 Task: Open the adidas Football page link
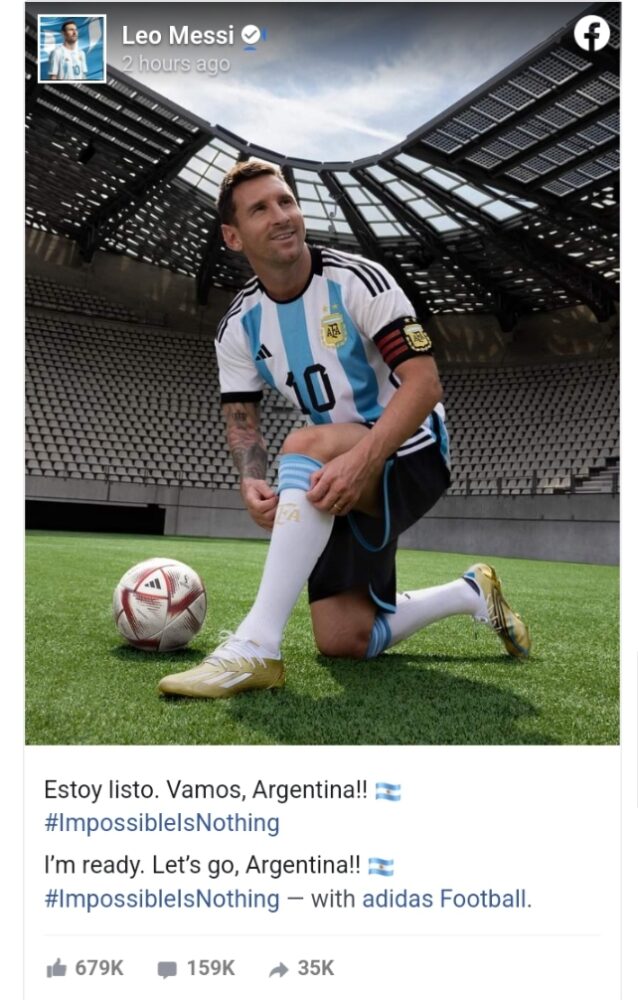coord(443,899)
